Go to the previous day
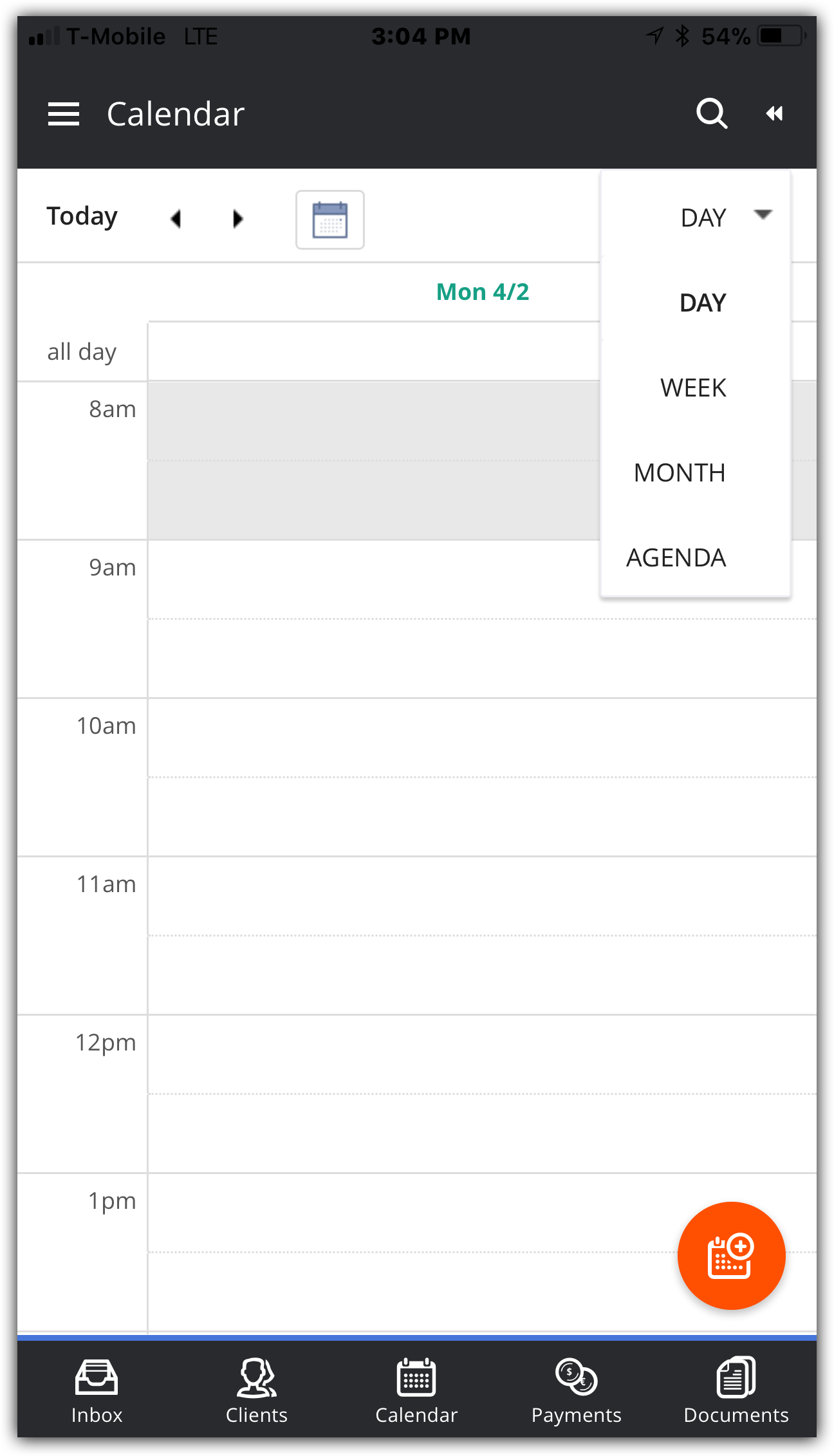The image size is (834, 1456). coord(176,219)
